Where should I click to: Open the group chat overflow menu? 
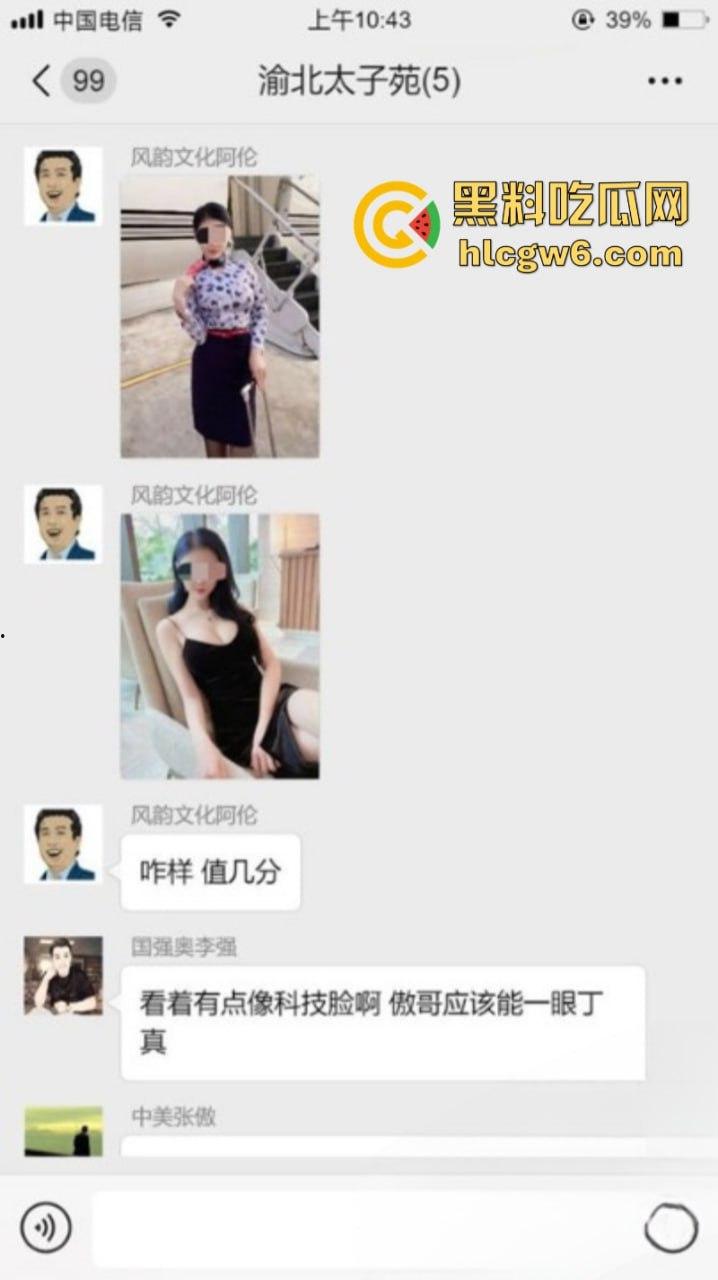[x=664, y=81]
